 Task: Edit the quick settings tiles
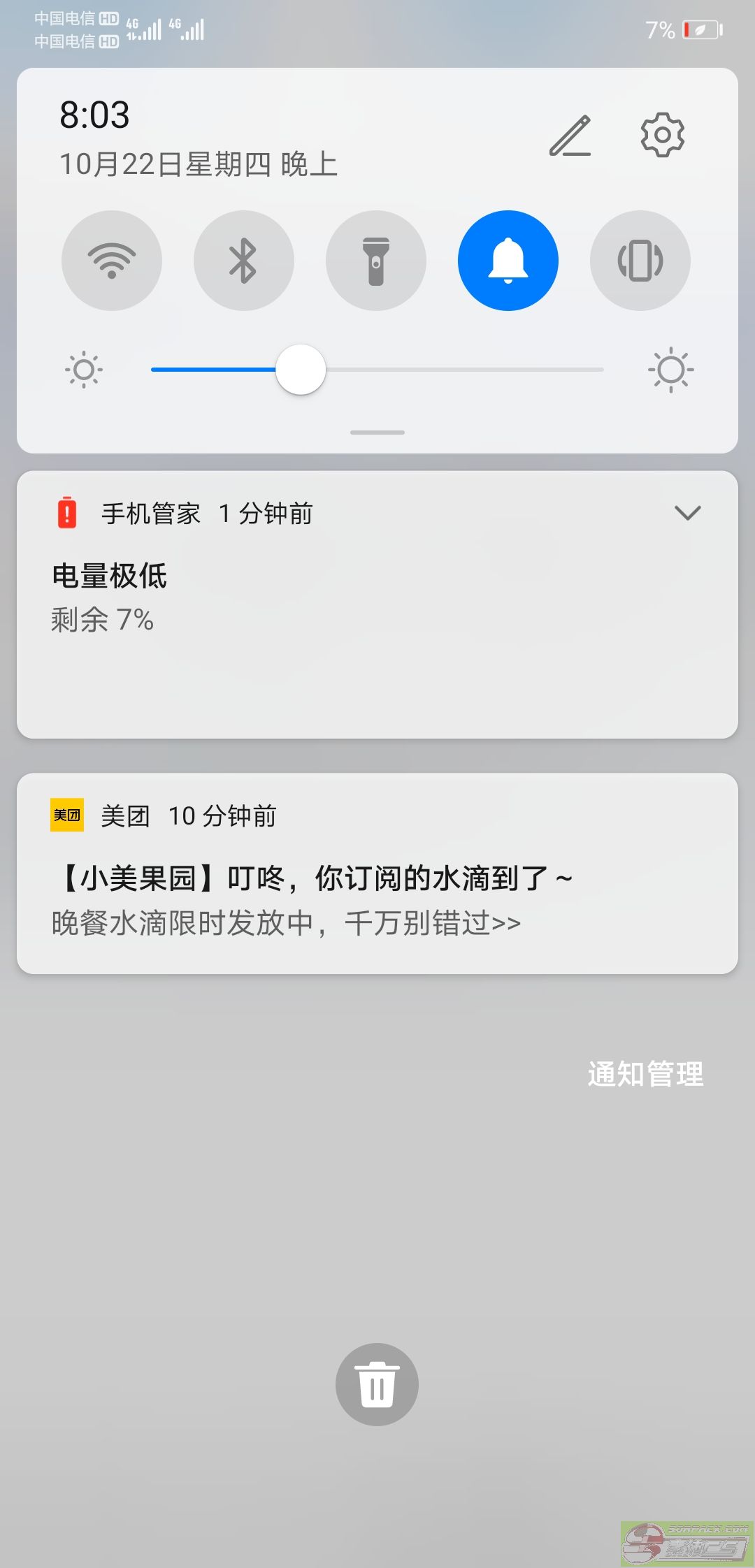[x=570, y=136]
